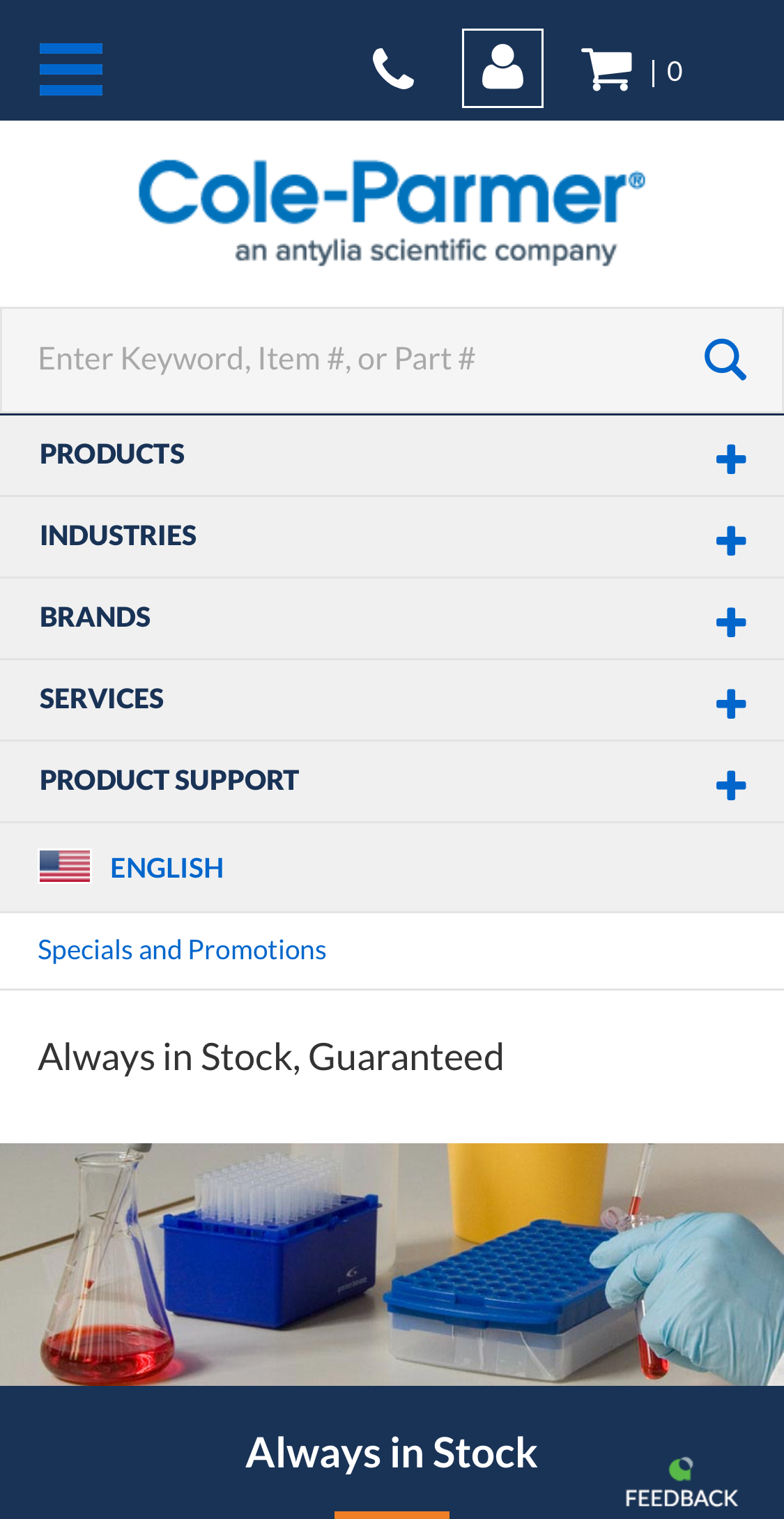
Task: Click the search magnifier icon
Action: pos(725,358)
